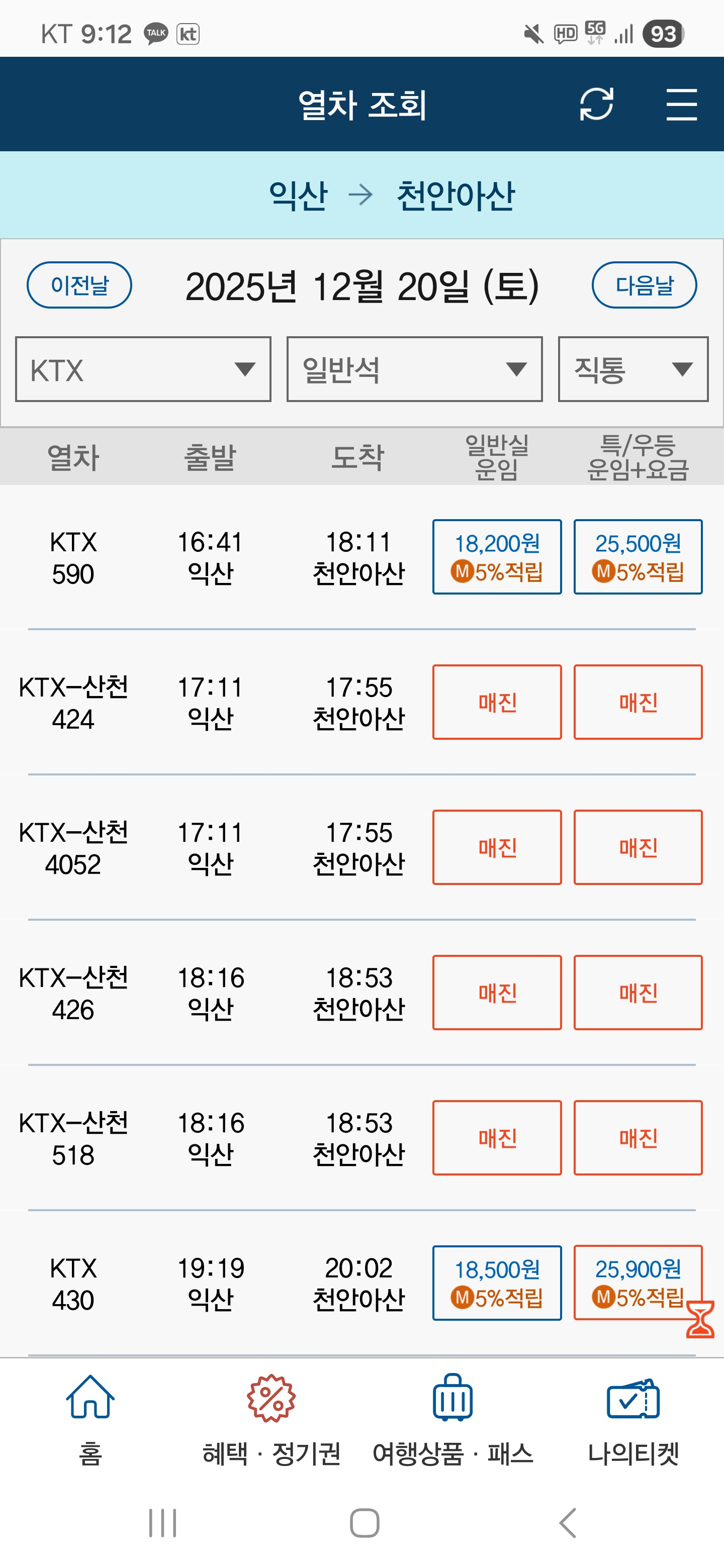
Task: Go to the previous day (이전날)
Action: (x=79, y=285)
